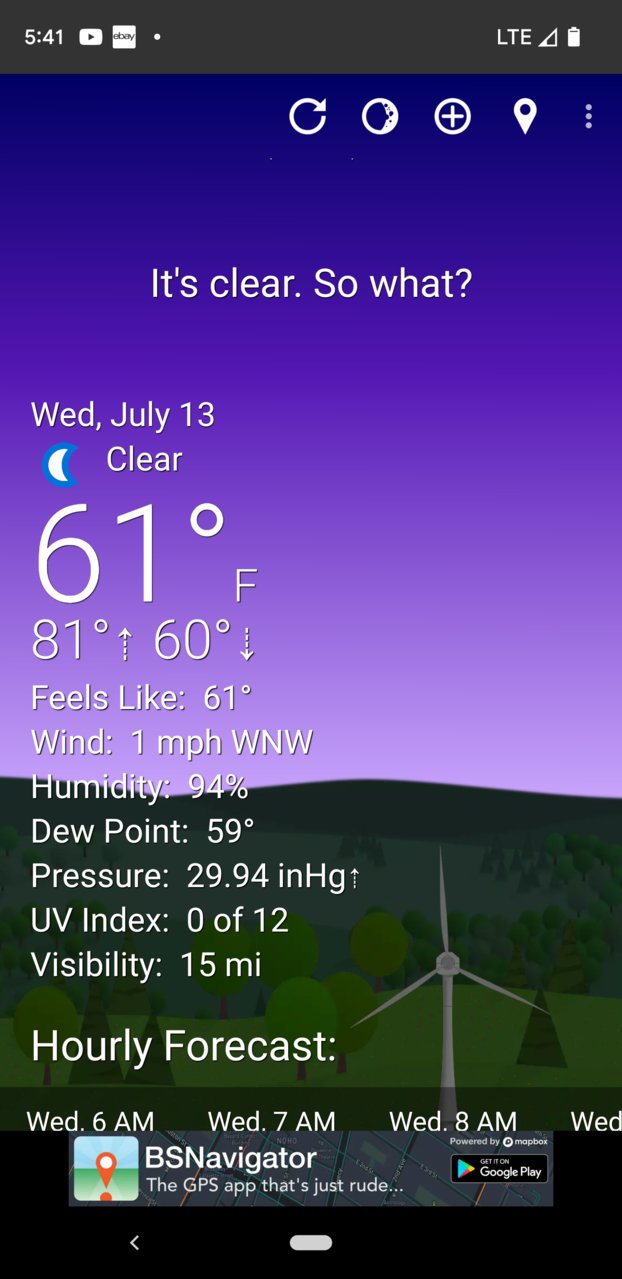Tap Get it on Google Play

[x=499, y=1168]
